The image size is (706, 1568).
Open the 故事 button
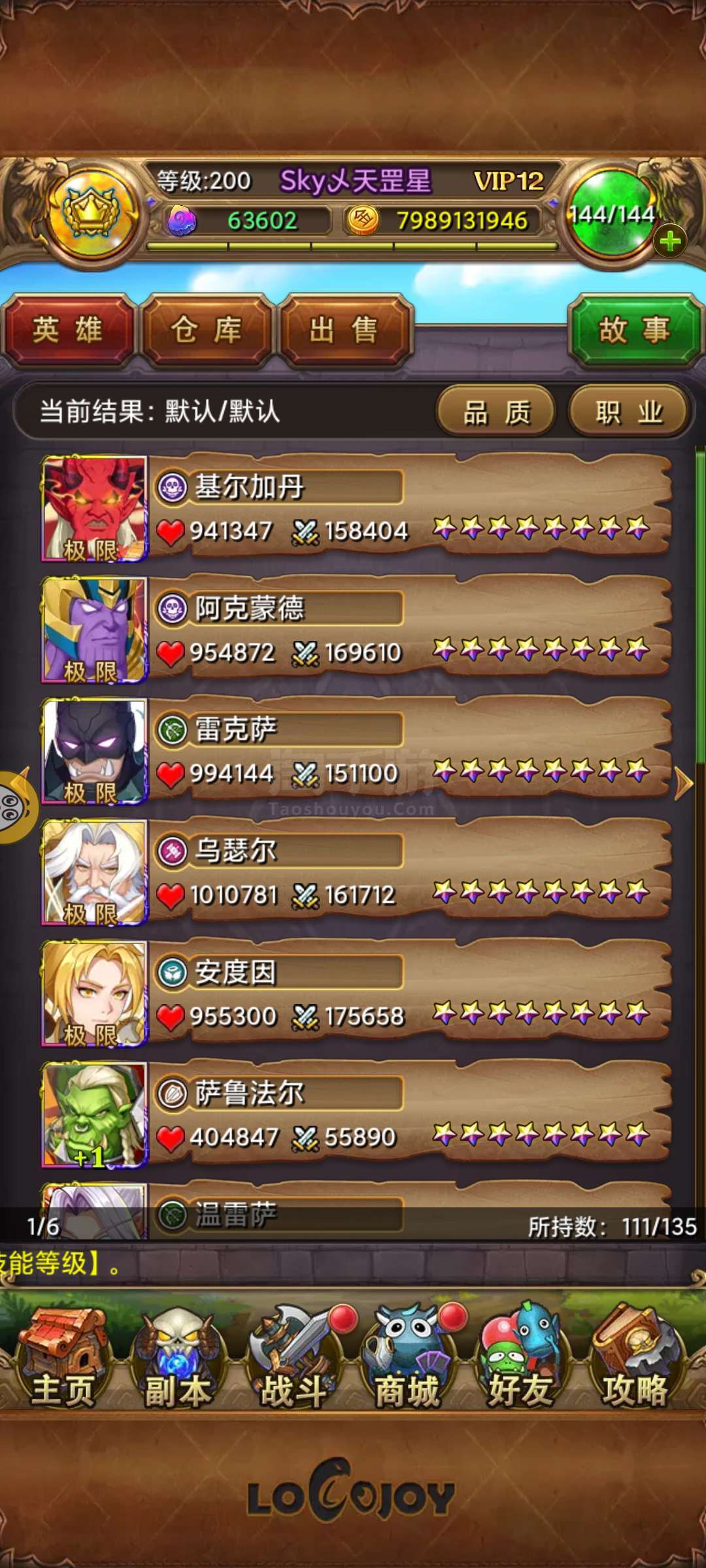pyautogui.click(x=635, y=330)
